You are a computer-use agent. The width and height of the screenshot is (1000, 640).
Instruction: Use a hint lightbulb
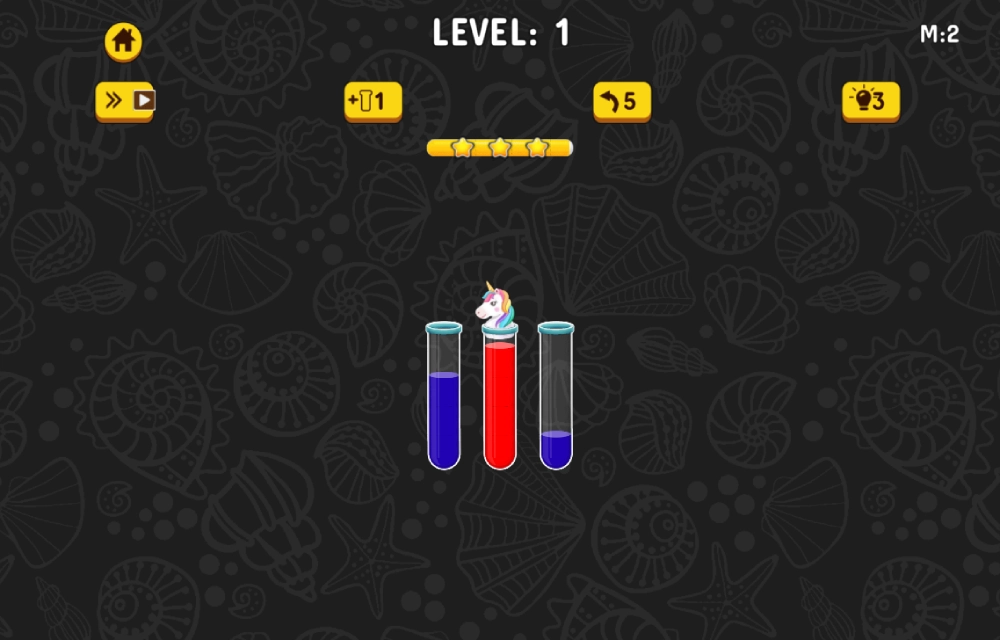(x=870, y=101)
